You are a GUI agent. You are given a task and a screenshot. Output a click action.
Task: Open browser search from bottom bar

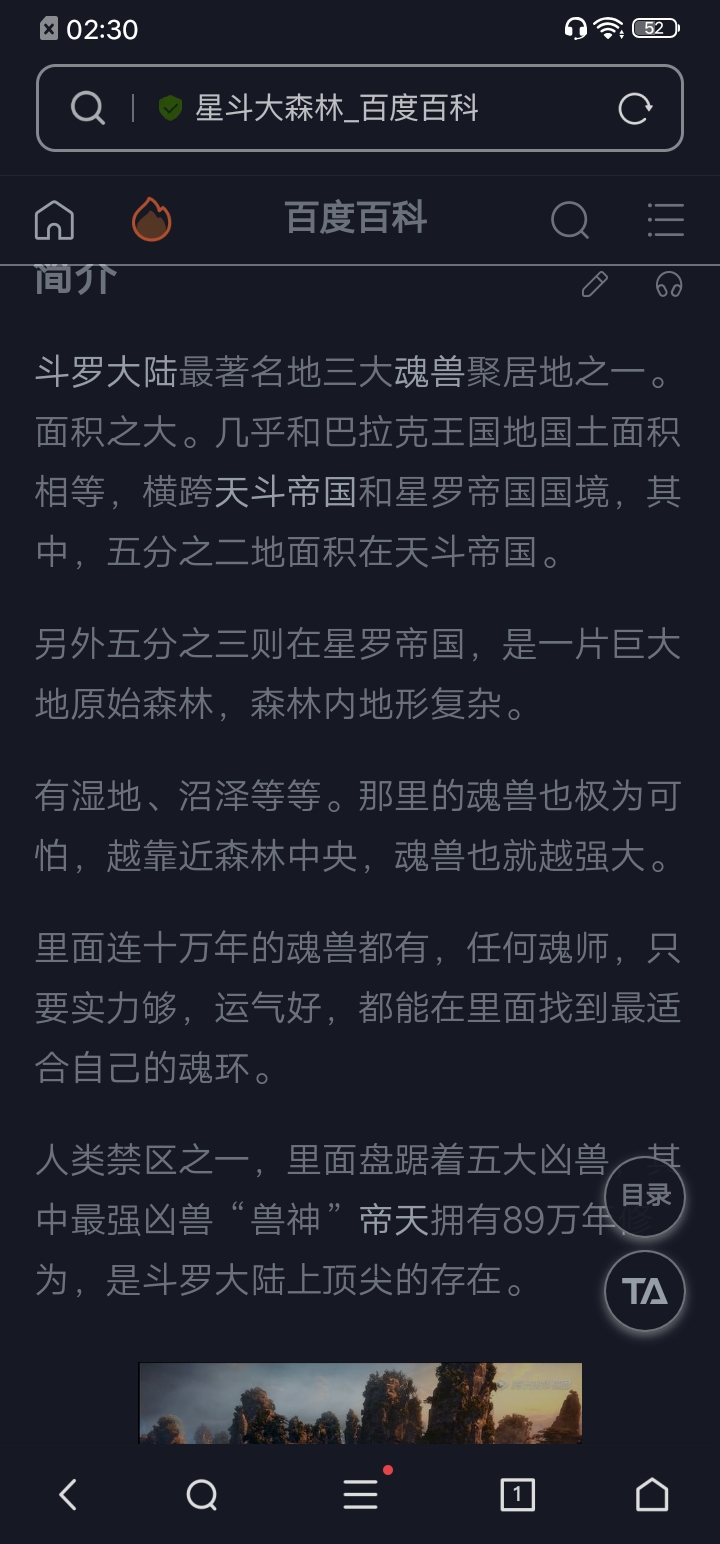click(202, 1495)
